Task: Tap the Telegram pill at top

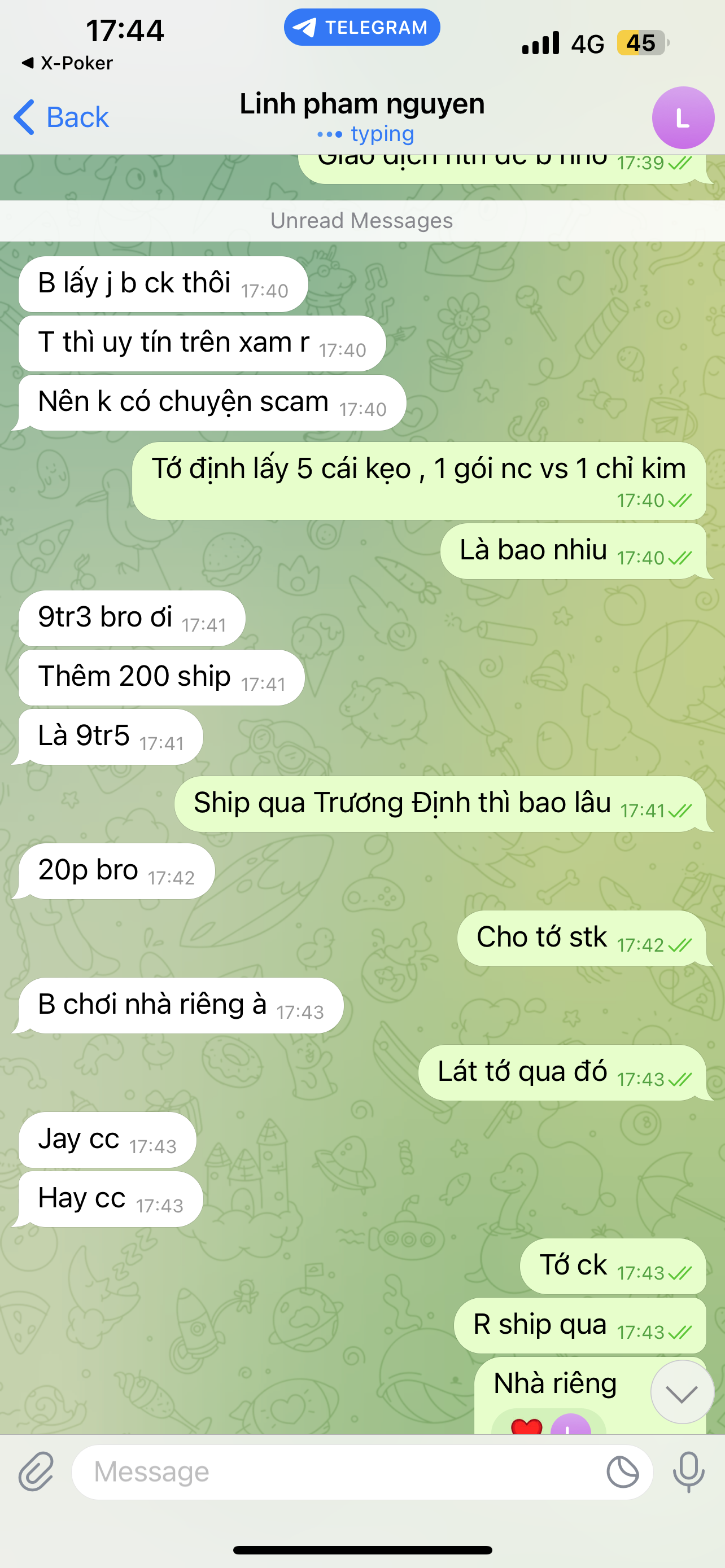Action: coord(361,28)
